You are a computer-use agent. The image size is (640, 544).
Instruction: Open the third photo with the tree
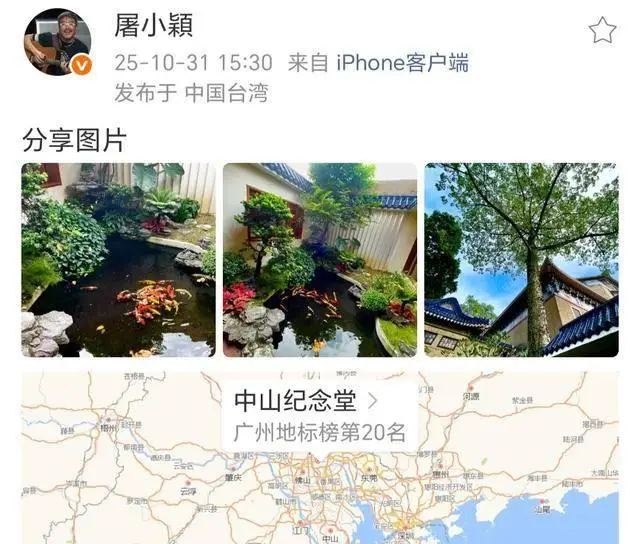pyautogui.click(x=521, y=260)
